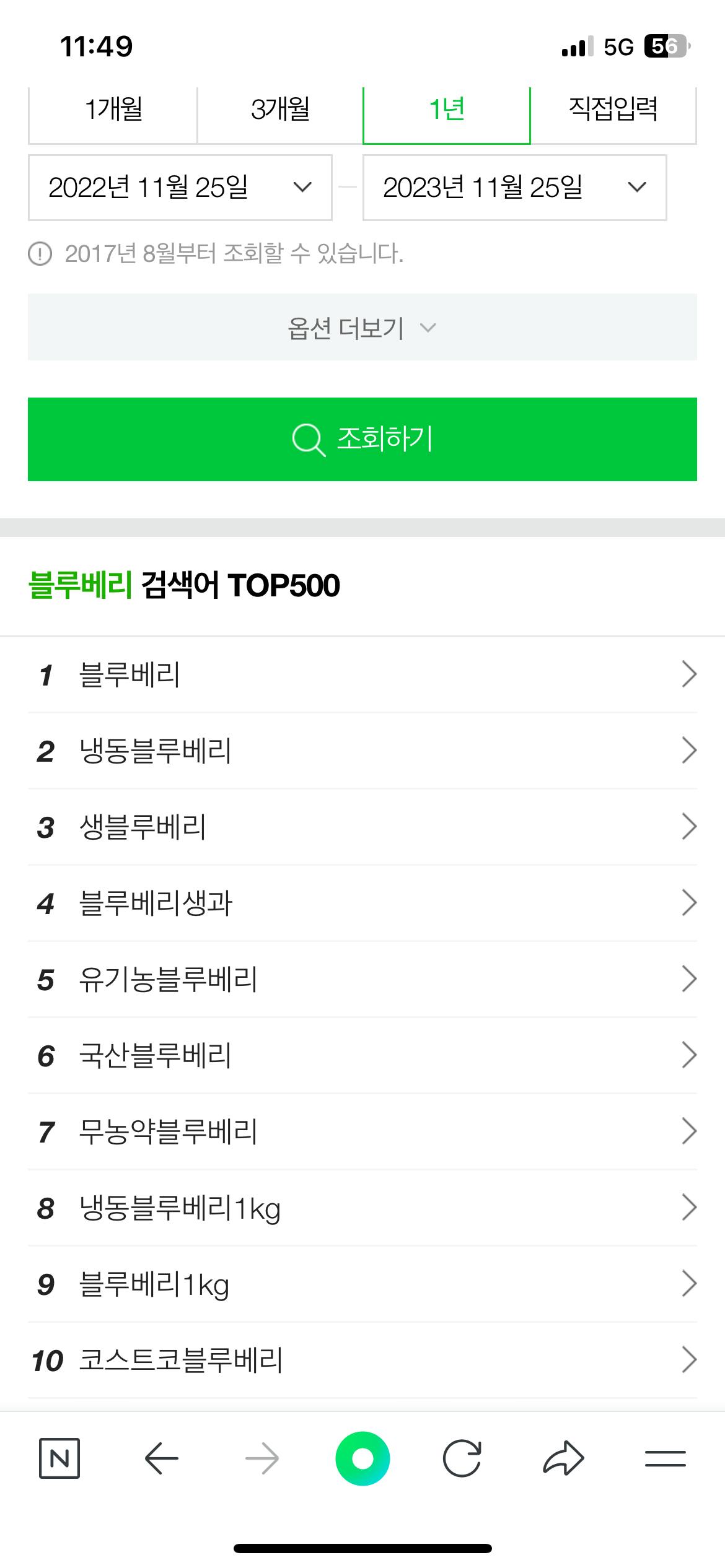Viewport: 725px width, 1568px height.
Task: Open rank 9 keyword 블루베리1kg
Action: (x=362, y=1284)
